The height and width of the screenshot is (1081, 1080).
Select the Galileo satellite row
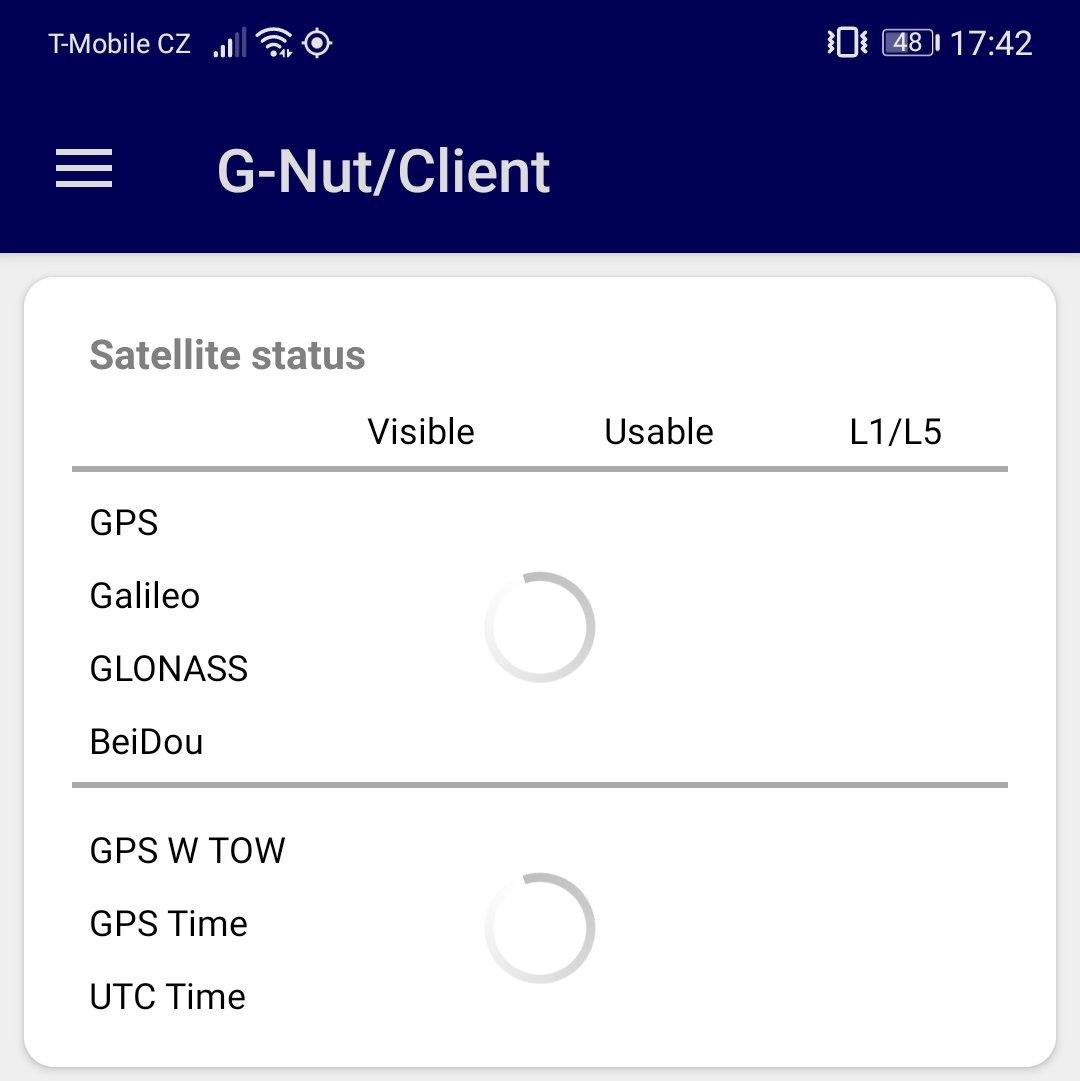click(145, 595)
